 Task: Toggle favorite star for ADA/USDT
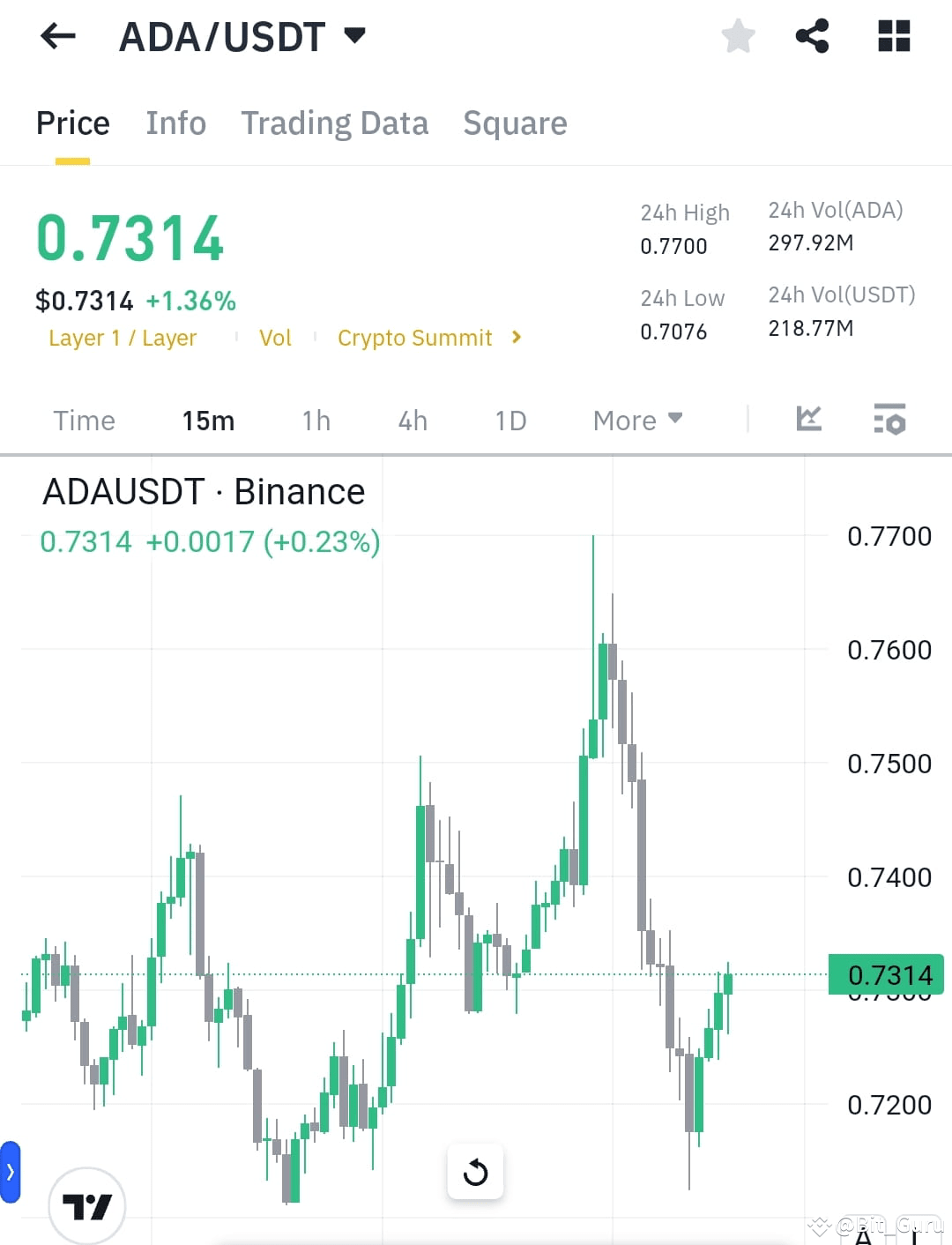(738, 35)
